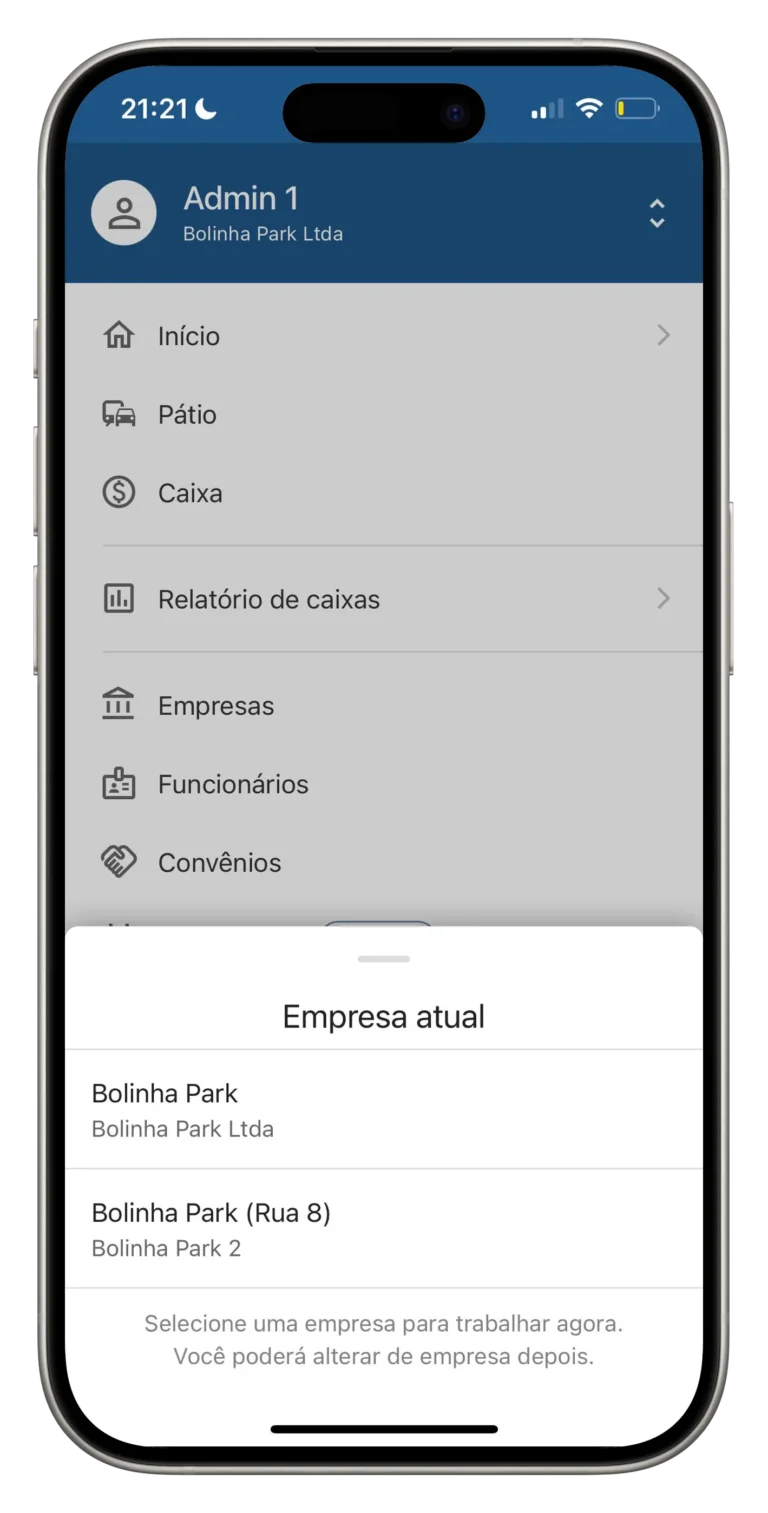The width and height of the screenshot is (768, 1513).
Task: Open the Empresas list
Action: point(383,705)
